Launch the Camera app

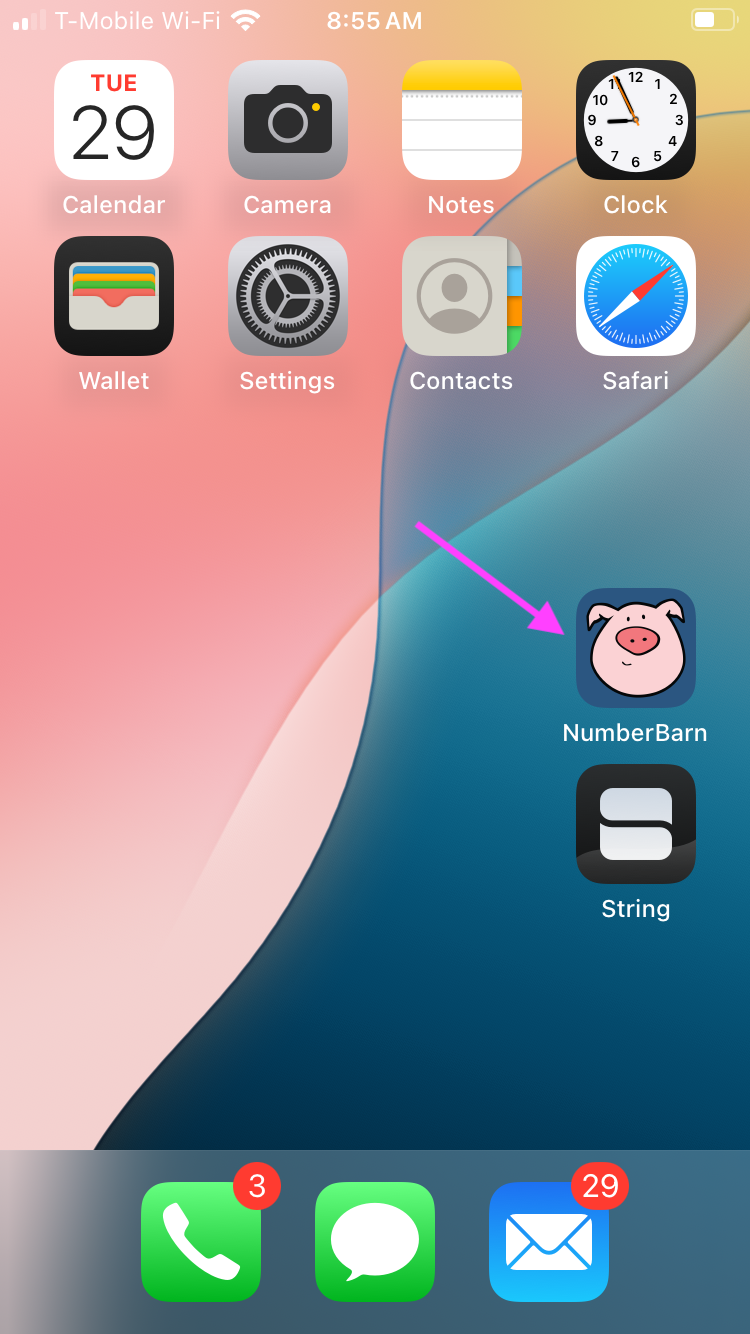point(288,120)
